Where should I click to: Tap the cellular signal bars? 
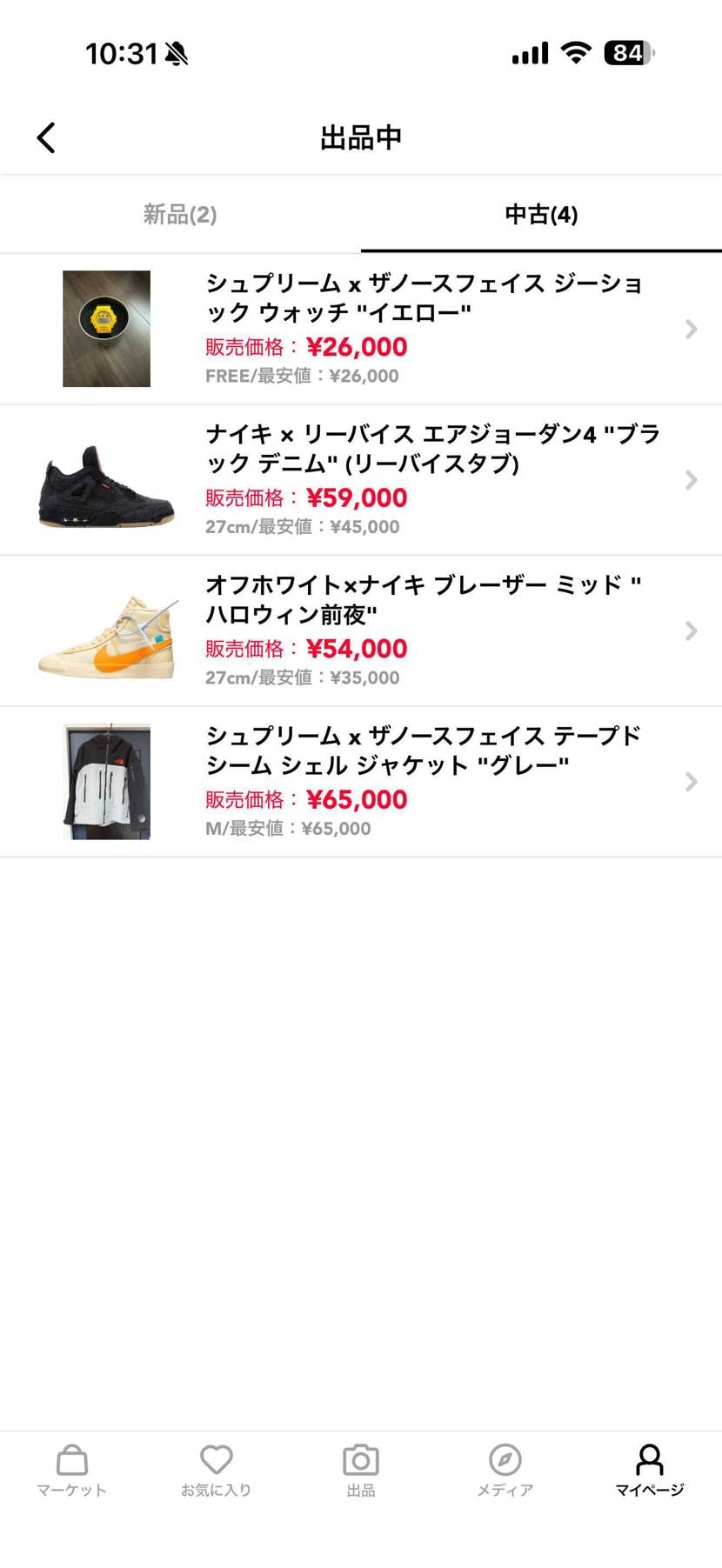click(x=531, y=52)
